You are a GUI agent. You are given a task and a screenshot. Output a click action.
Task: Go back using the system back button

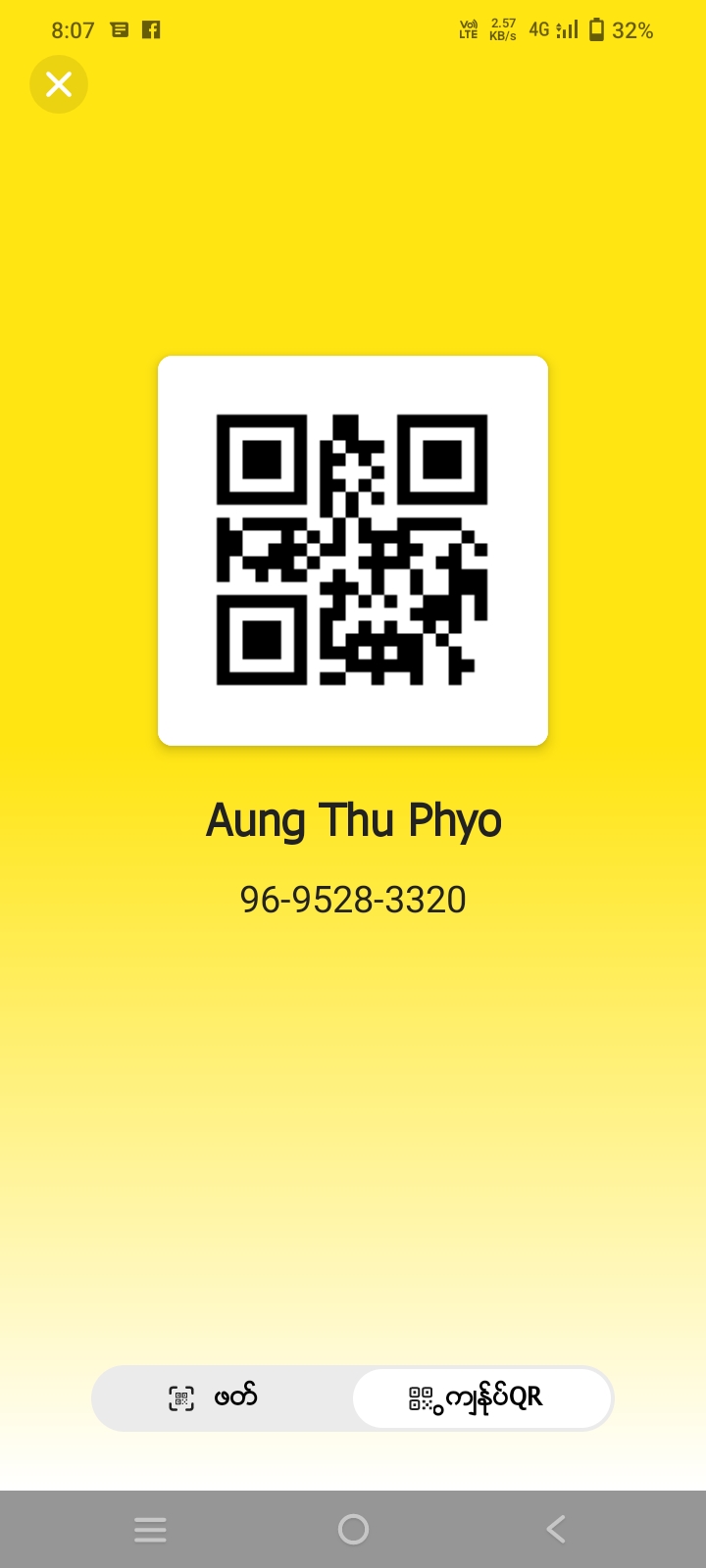[x=556, y=1529]
